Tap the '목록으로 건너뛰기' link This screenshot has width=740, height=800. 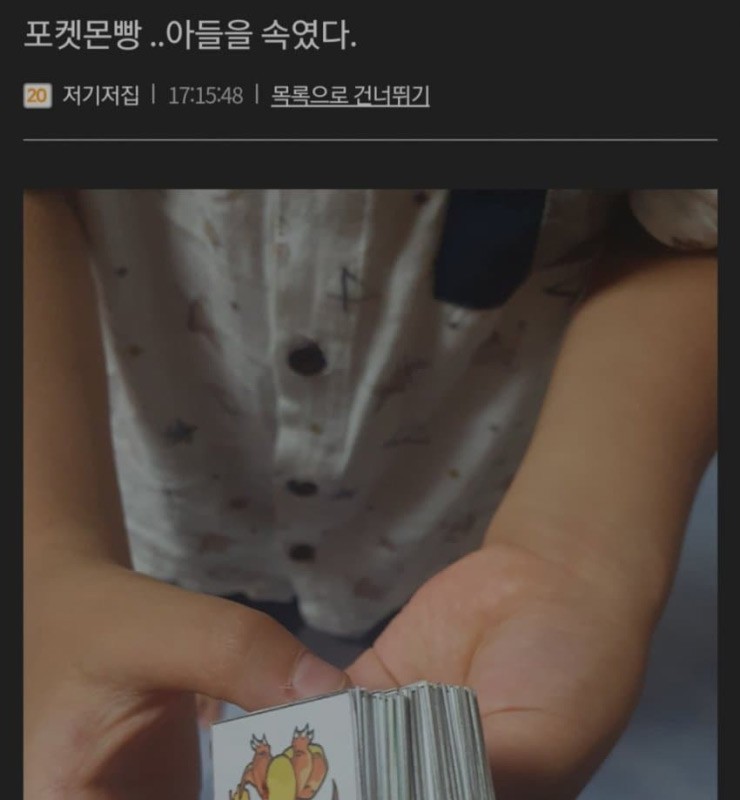[x=350, y=97]
